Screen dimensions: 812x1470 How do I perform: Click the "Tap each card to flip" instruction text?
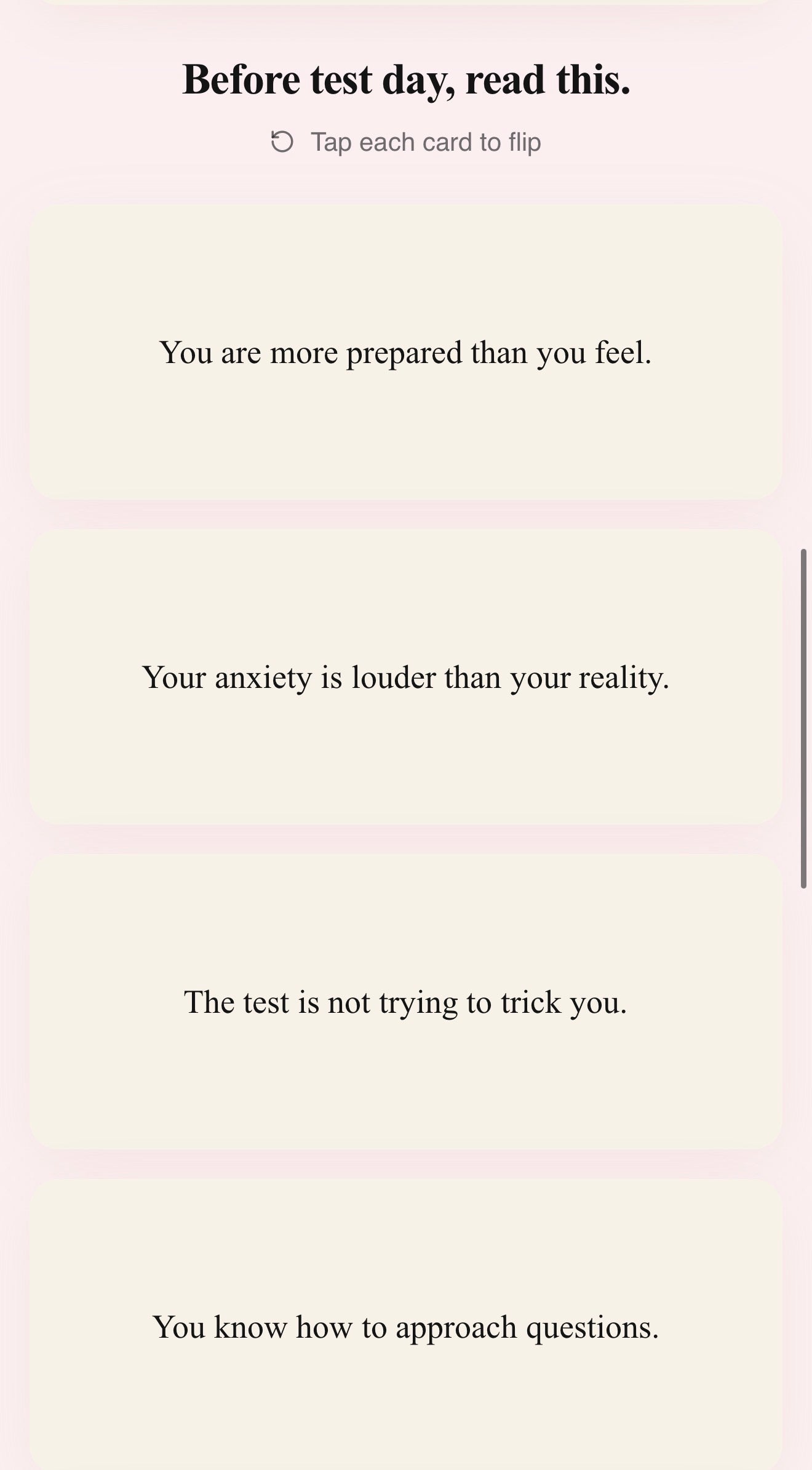point(426,142)
